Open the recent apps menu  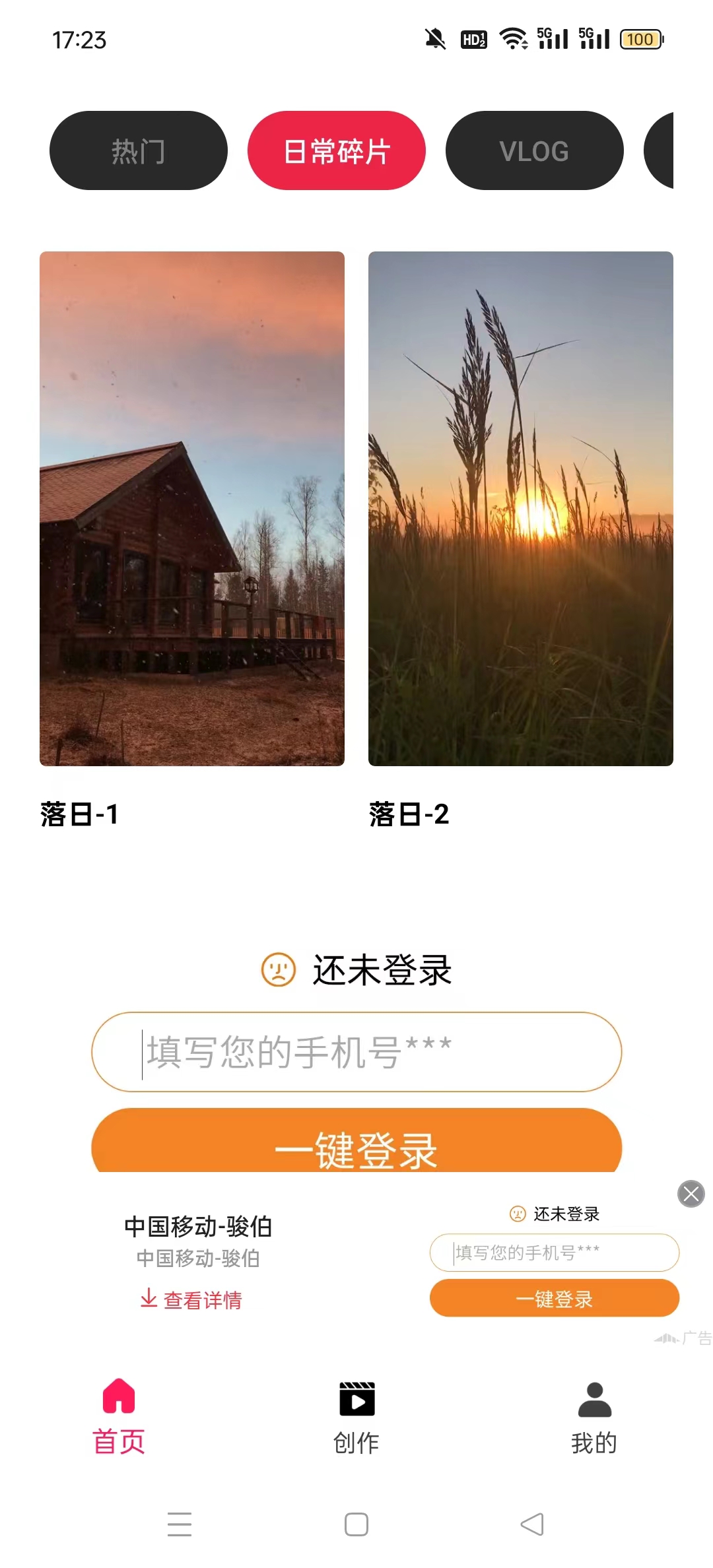[180, 1524]
